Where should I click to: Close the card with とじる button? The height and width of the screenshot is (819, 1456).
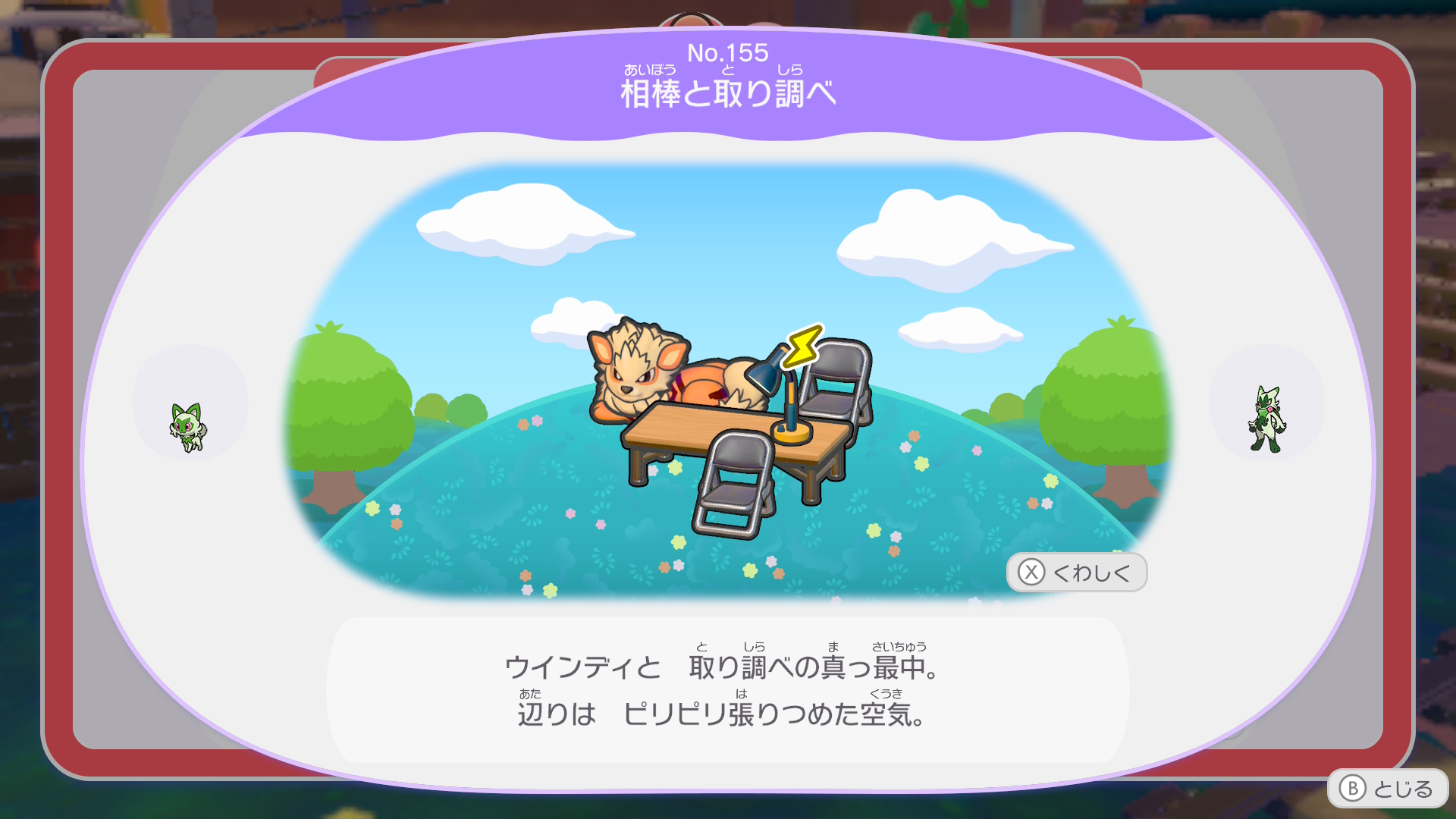[x=1387, y=789]
